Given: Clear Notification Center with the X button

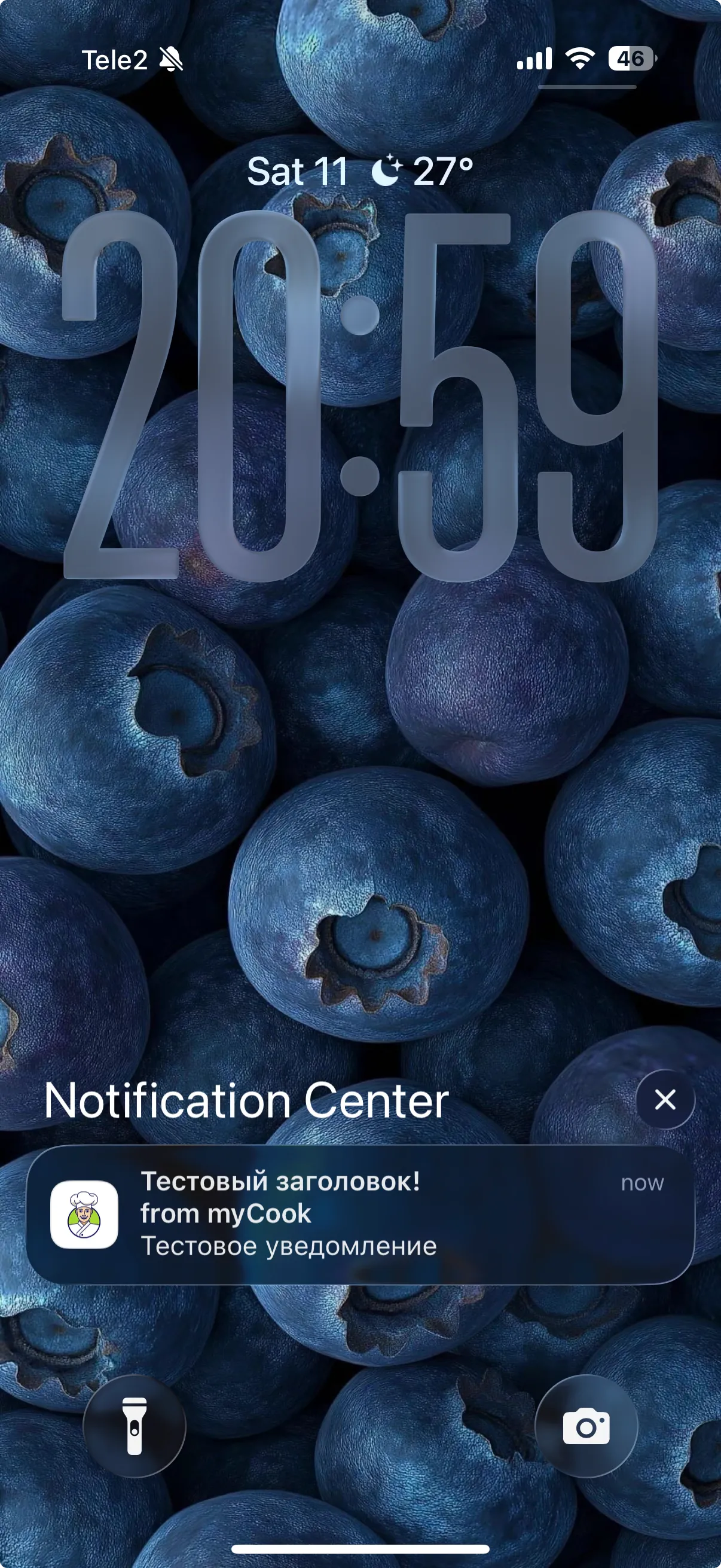Looking at the screenshot, I should tap(665, 1100).
